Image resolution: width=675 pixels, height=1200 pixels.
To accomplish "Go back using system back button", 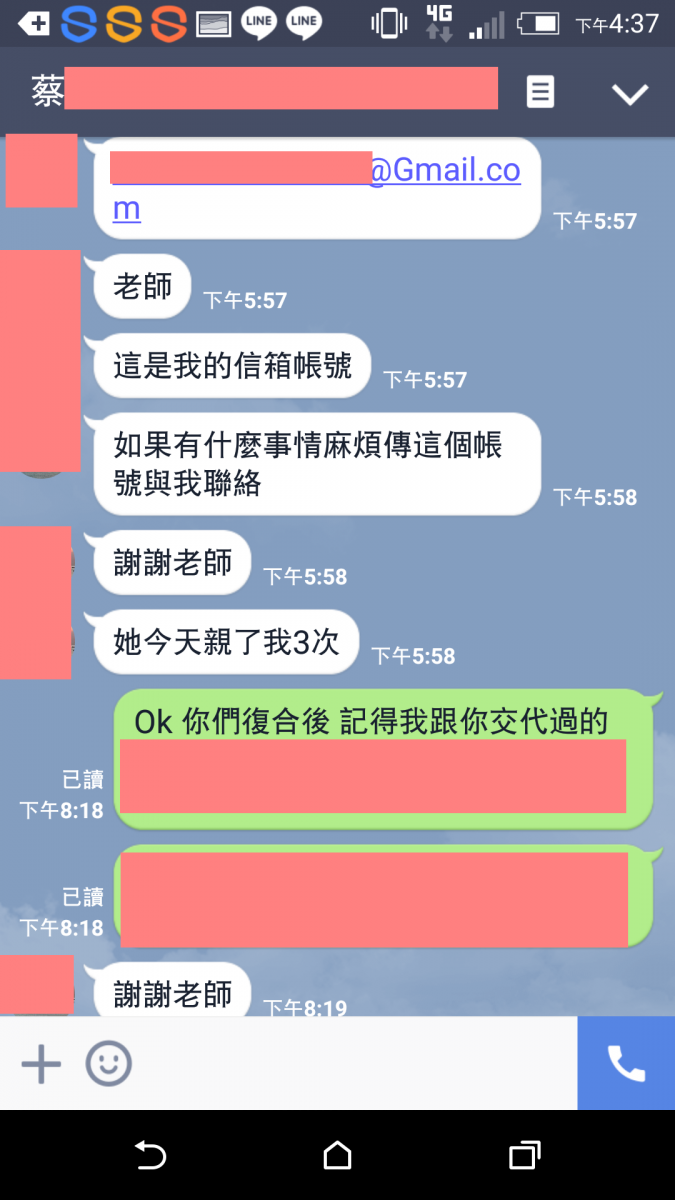I will click(150, 1156).
